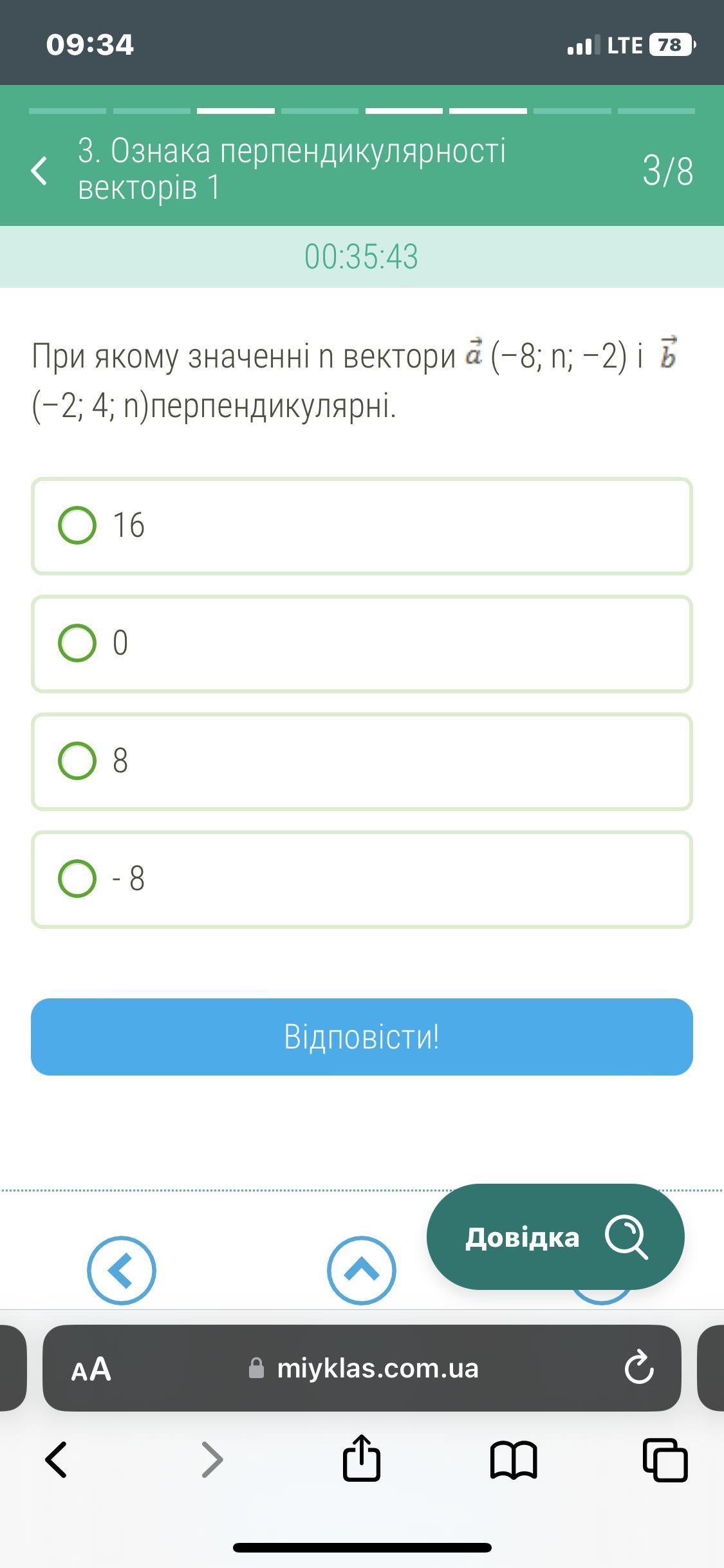Choose answer option 0
724x1568 pixels.
click(362, 644)
